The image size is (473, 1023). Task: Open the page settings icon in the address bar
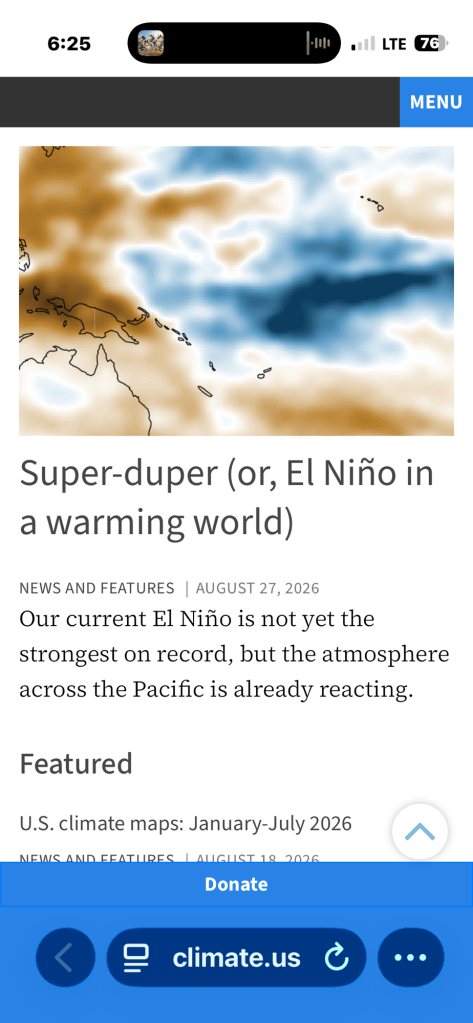[136, 958]
